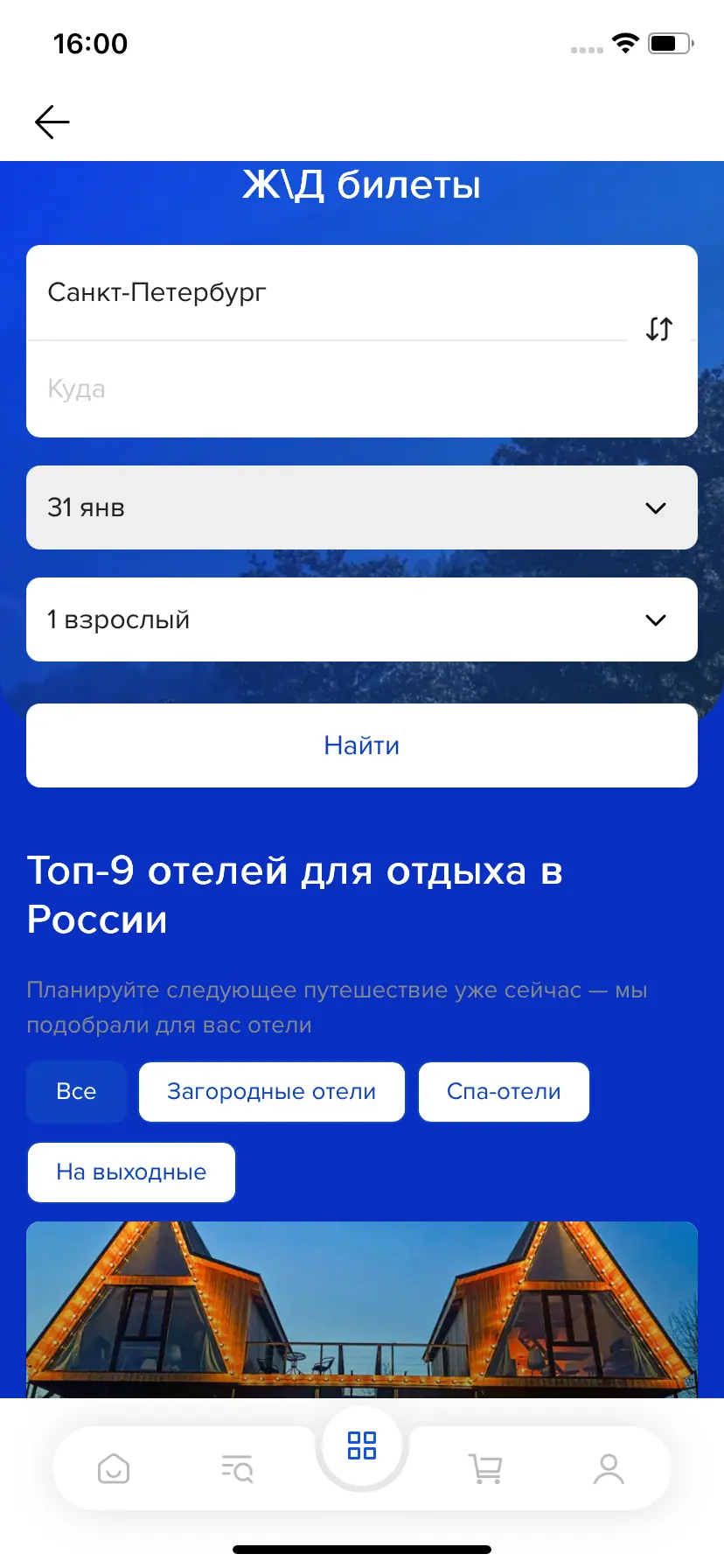Open the 31 янв date picker
Screen dimensions: 724x1568
(362, 507)
